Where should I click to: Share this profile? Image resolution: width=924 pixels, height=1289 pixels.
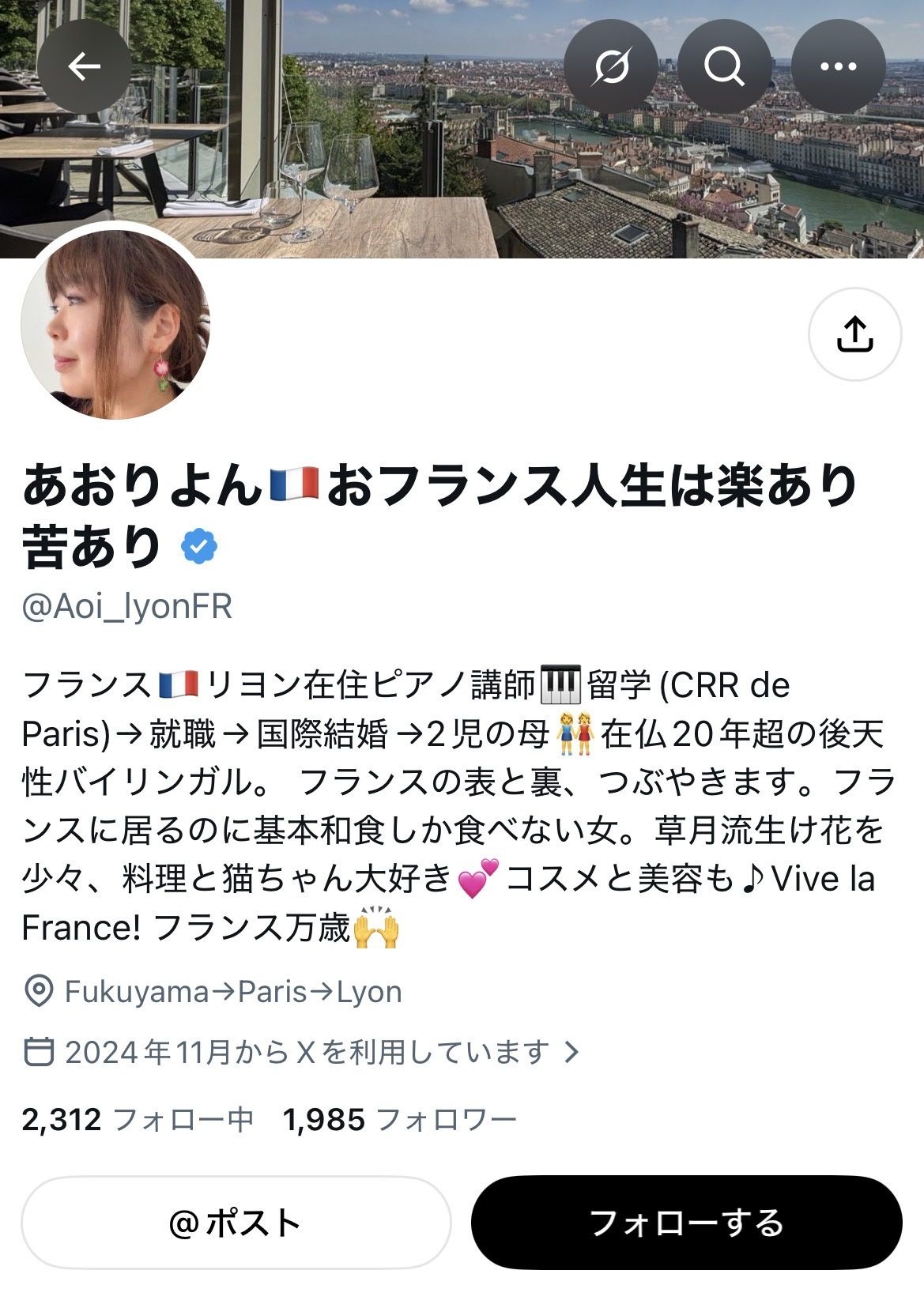(x=854, y=334)
